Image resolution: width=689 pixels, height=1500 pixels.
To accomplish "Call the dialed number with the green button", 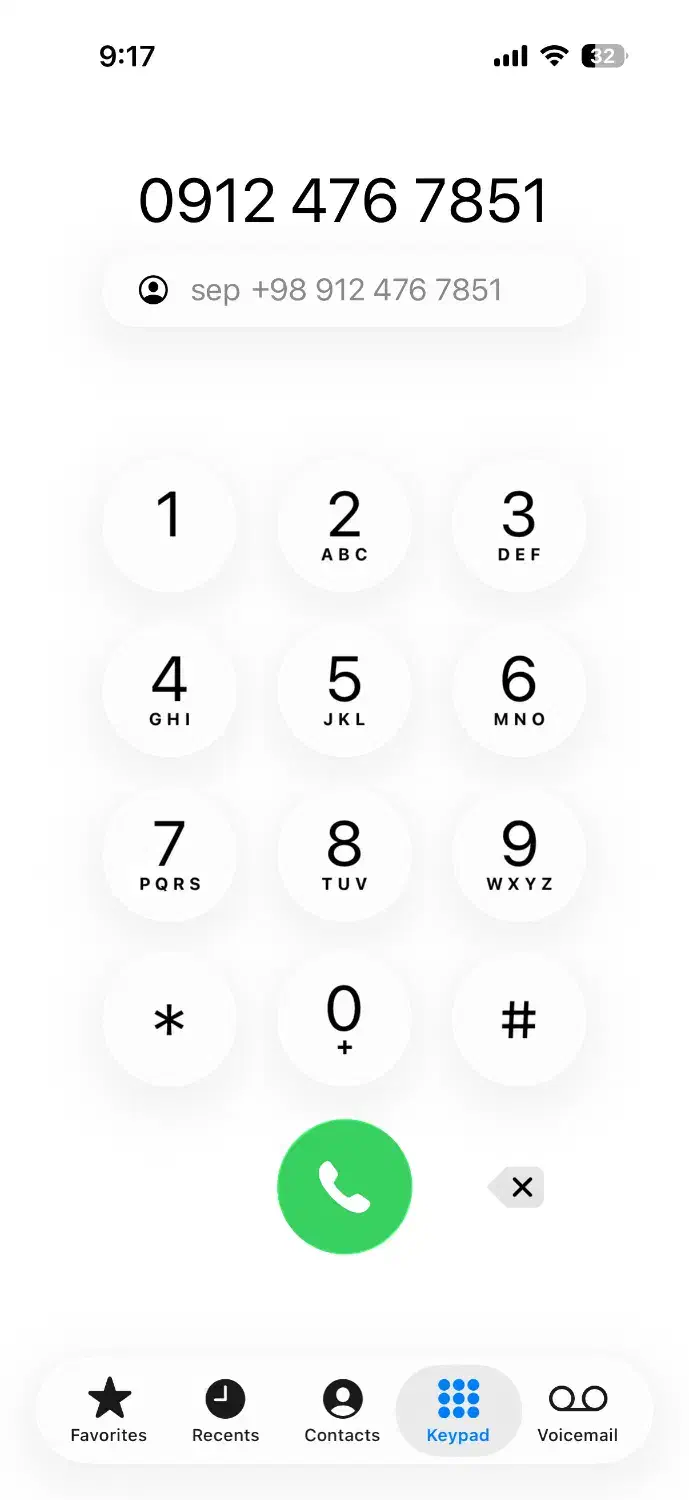I will coord(344,1186).
